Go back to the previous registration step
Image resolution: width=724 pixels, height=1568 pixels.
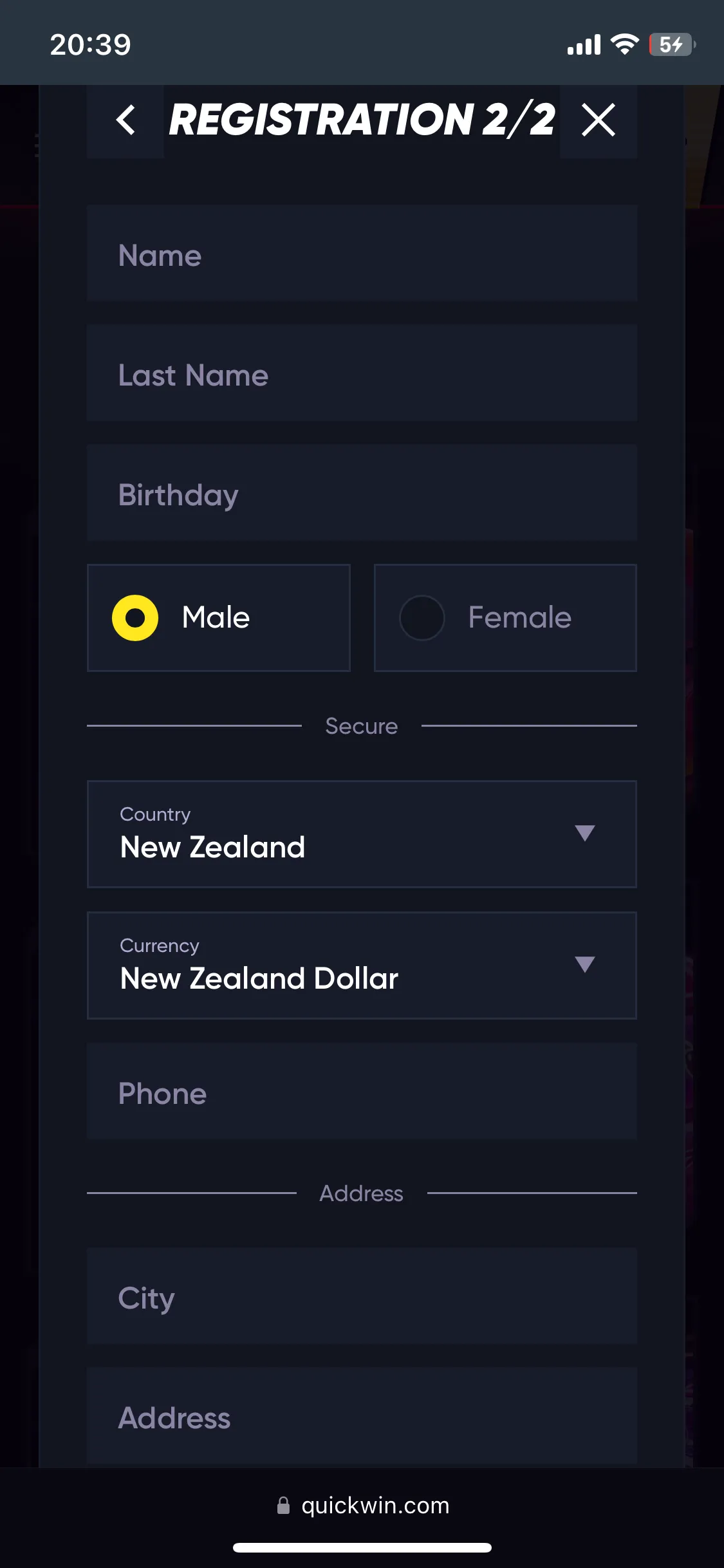(x=125, y=120)
